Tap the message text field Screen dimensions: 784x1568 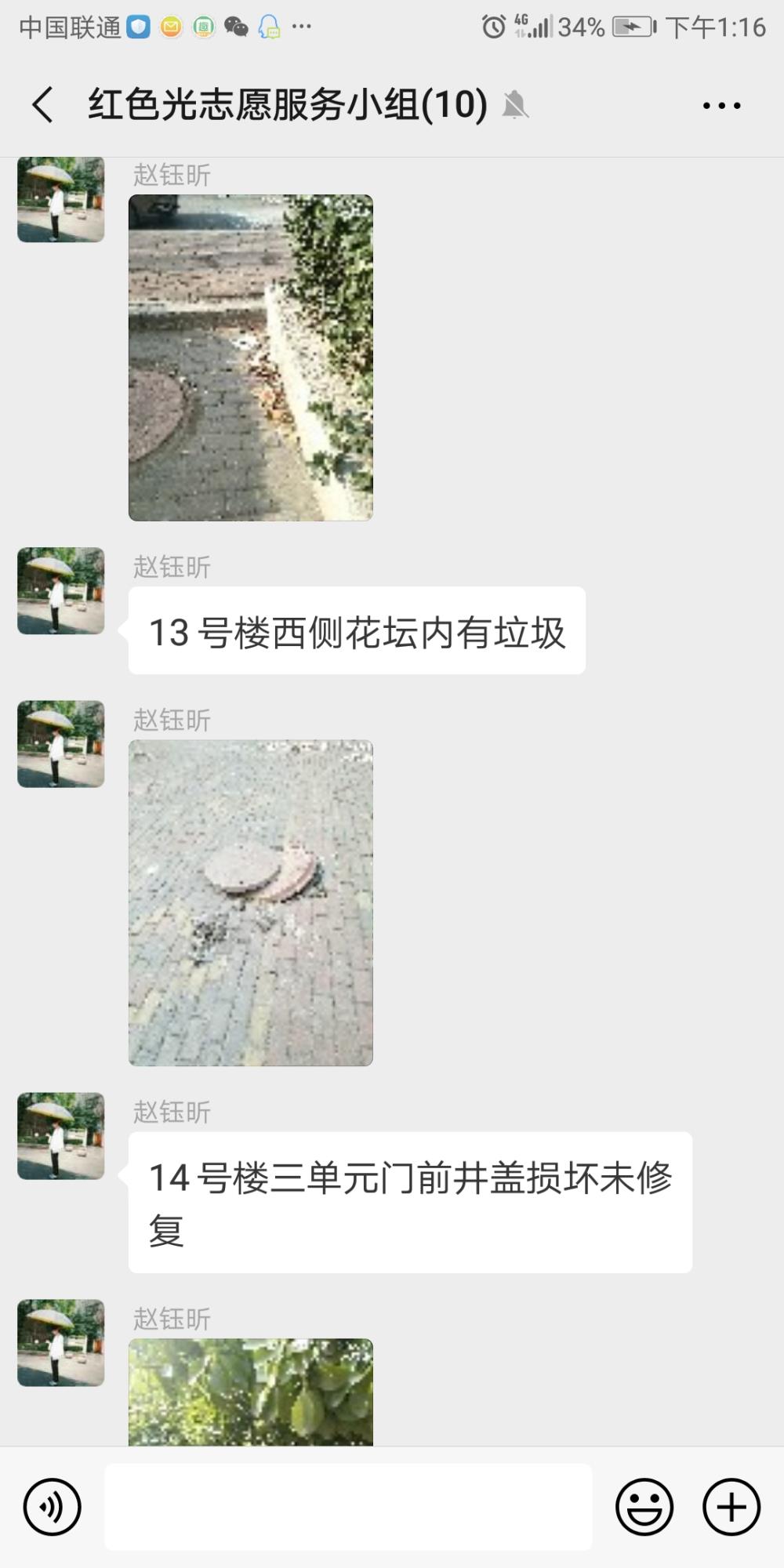pyautogui.click(x=348, y=1507)
